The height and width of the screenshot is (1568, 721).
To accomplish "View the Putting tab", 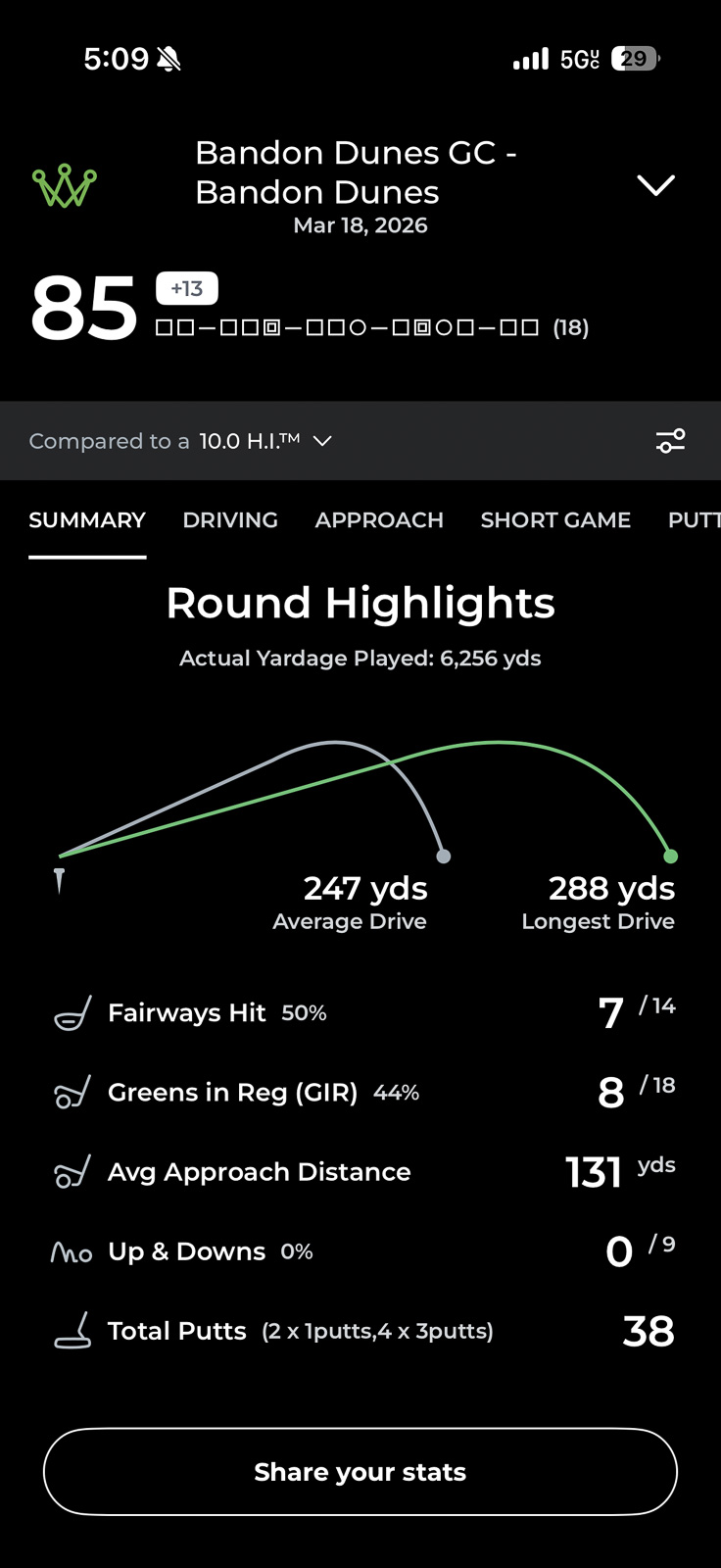I will [x=694, y=520].
